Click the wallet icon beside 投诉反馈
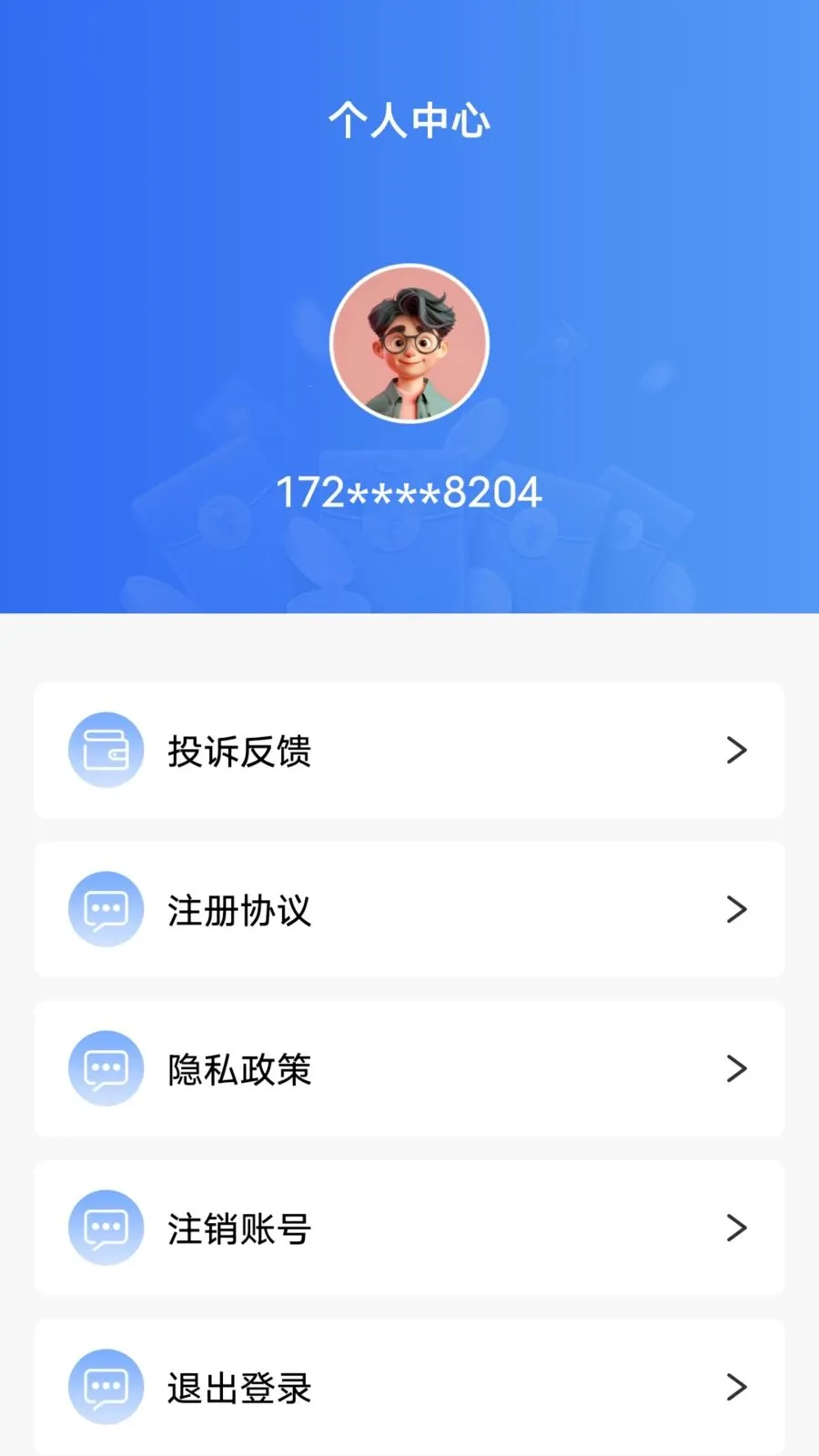Image resolution: width=819 pixels, height=1456 pixels. 106,750
